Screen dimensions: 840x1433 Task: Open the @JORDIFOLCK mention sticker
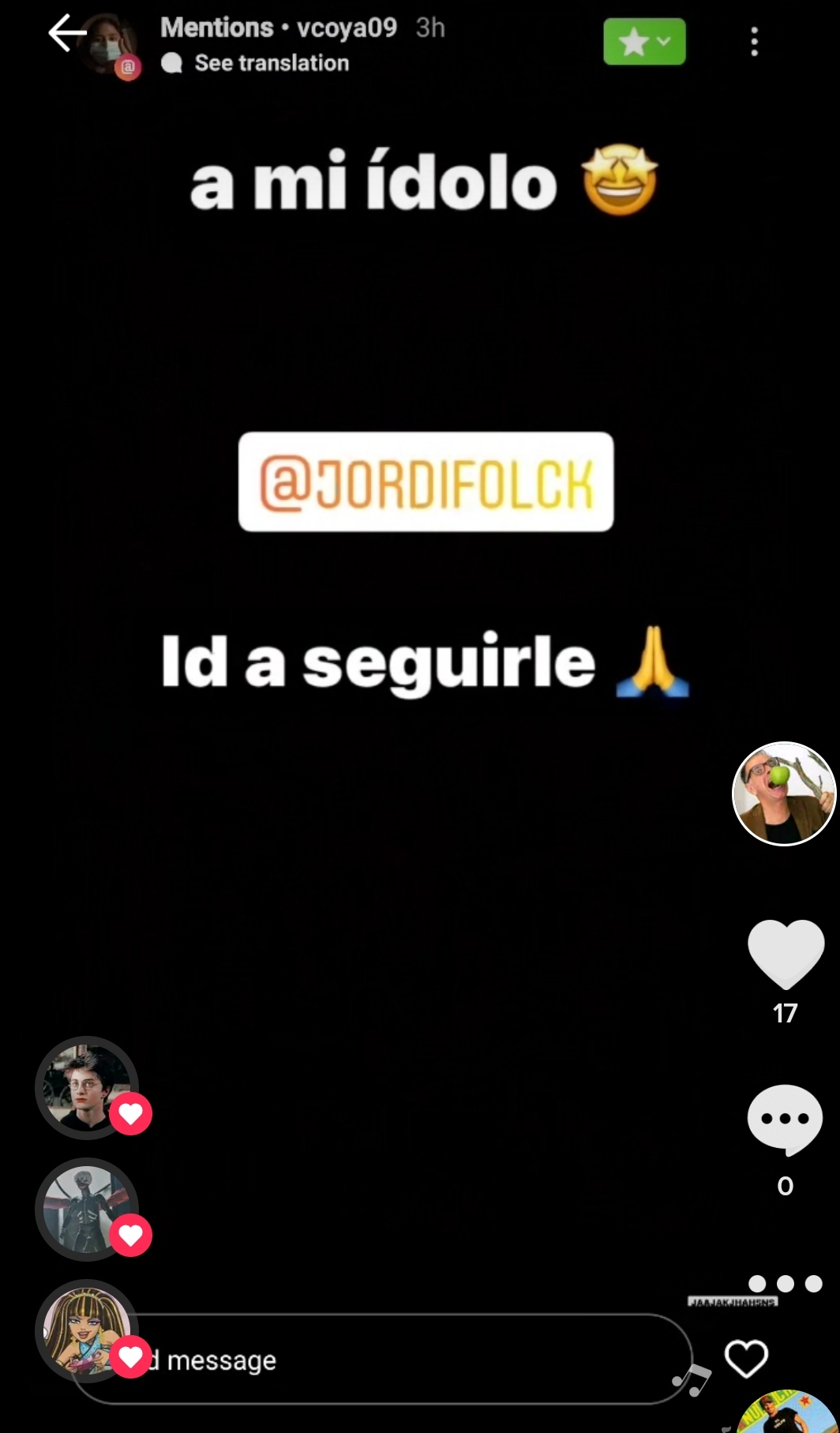pos(426,482)
